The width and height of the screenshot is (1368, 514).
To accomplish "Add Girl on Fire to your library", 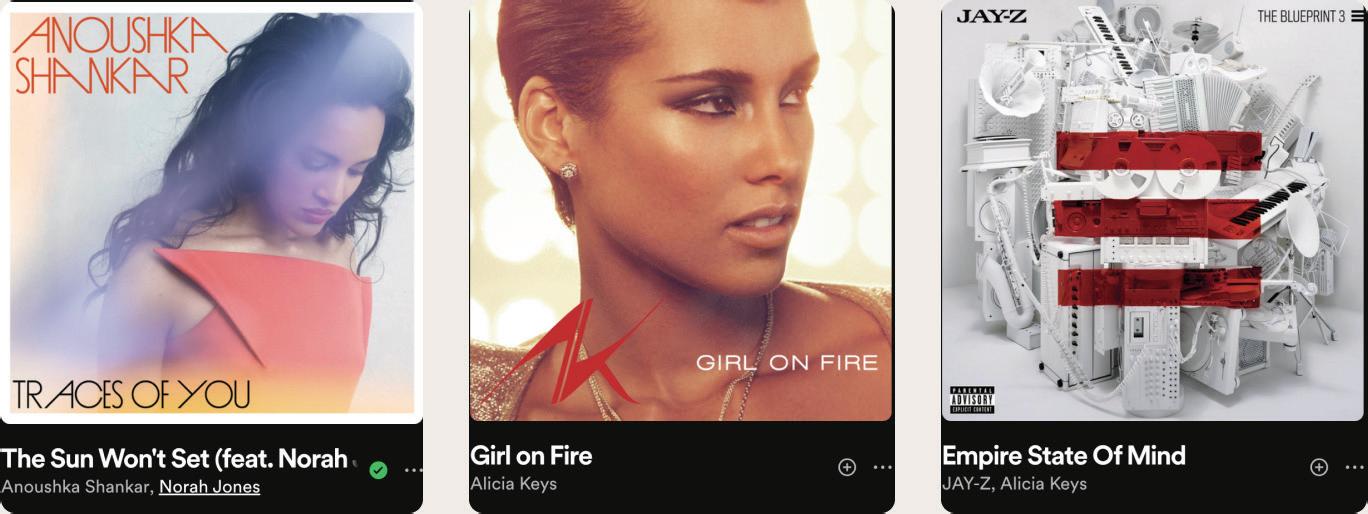I will click(847, 467).
